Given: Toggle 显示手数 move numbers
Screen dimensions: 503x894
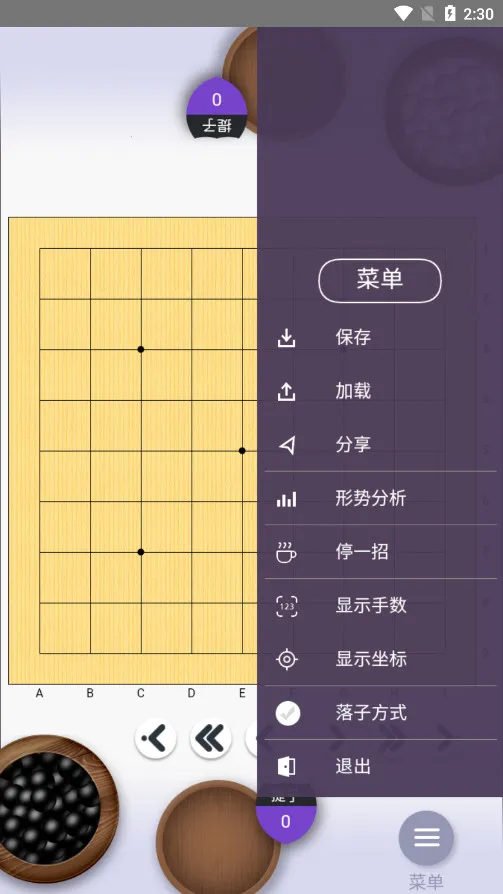Looking at the screenshot, I should (x=380, y=605).
